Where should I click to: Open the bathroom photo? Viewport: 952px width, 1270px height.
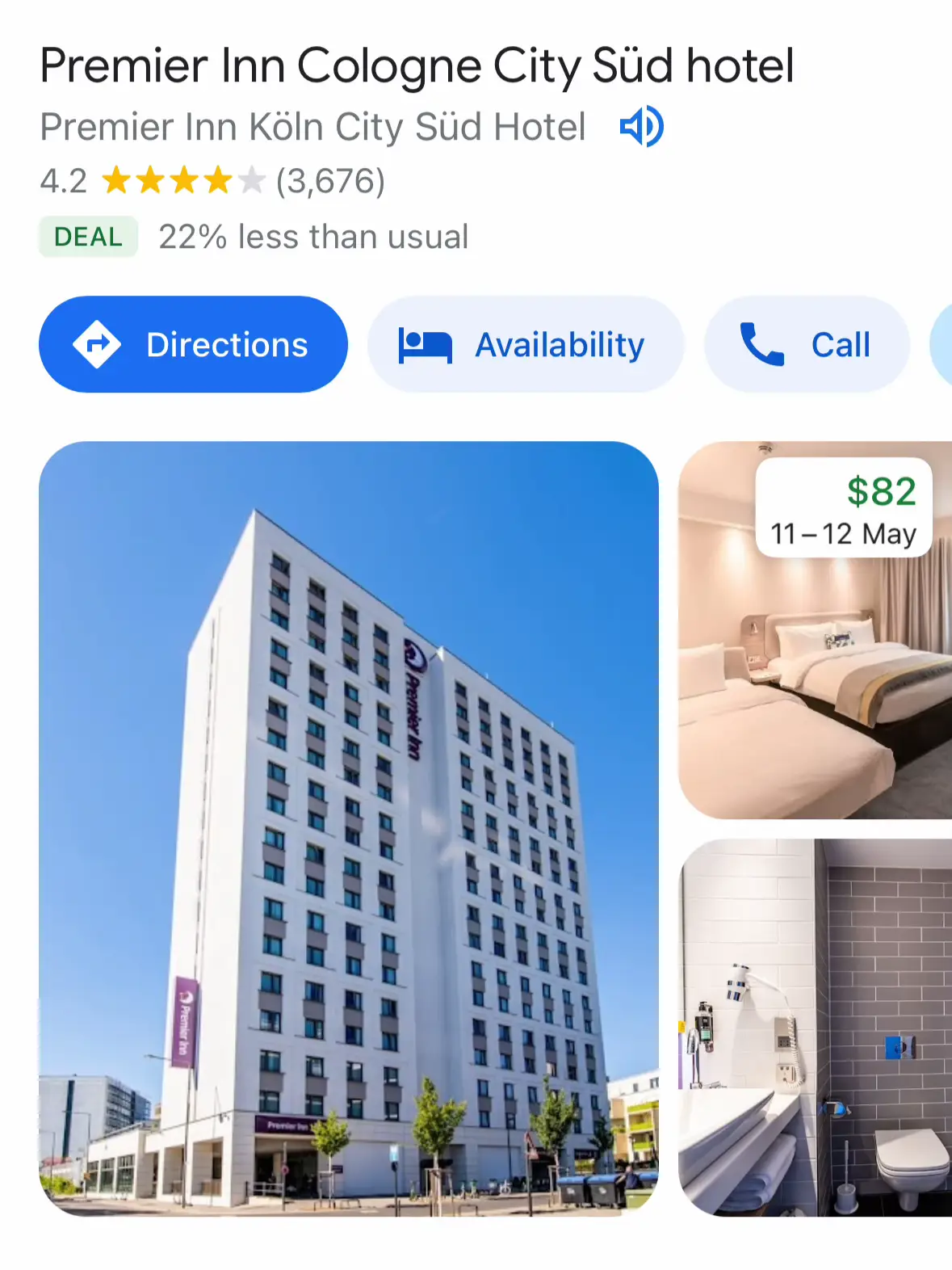(x=814, y=1028)
